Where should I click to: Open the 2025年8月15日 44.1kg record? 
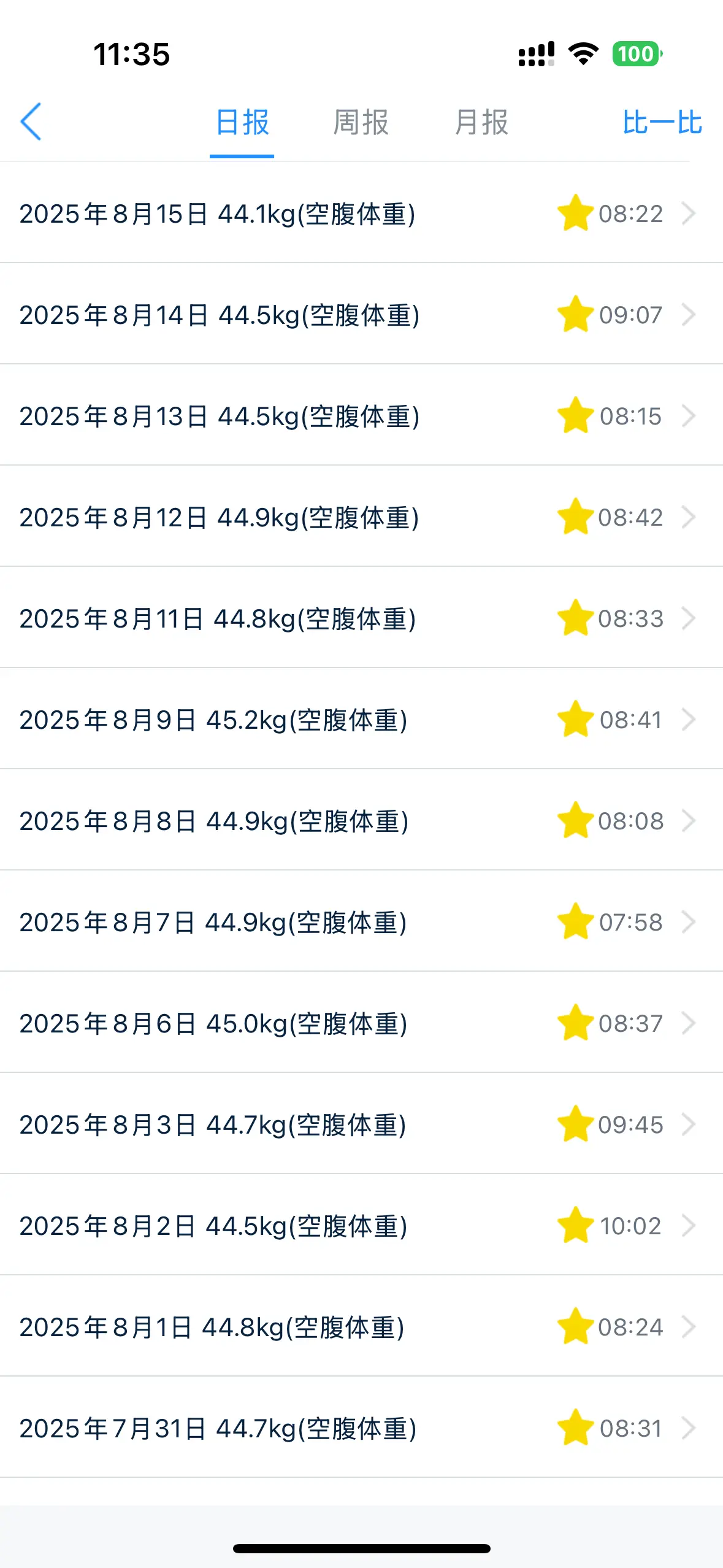(x=361, y=213)
